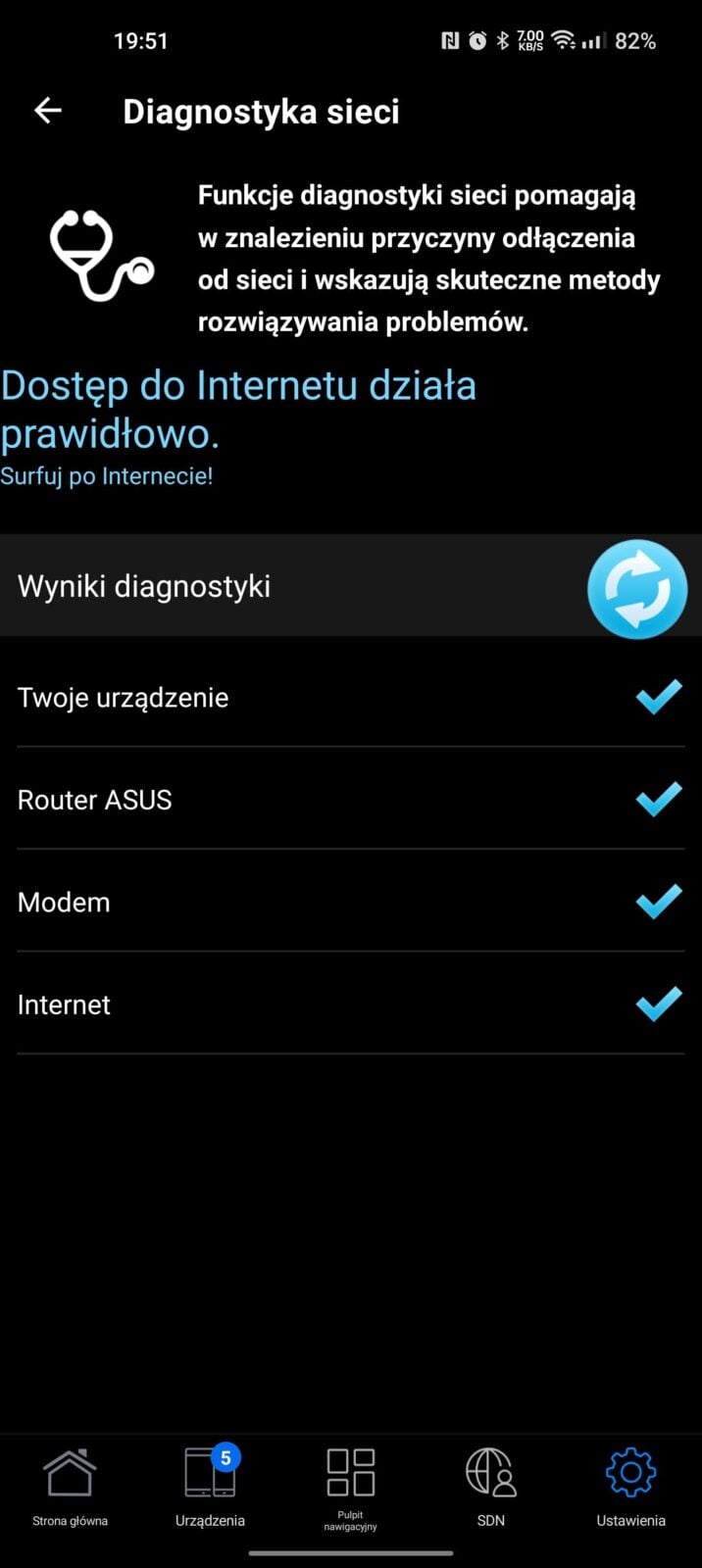The width and height of the screenshot is (702, 1568).
Task: Select the Ustawienia tab
Action: click(x=630, y=1488)
